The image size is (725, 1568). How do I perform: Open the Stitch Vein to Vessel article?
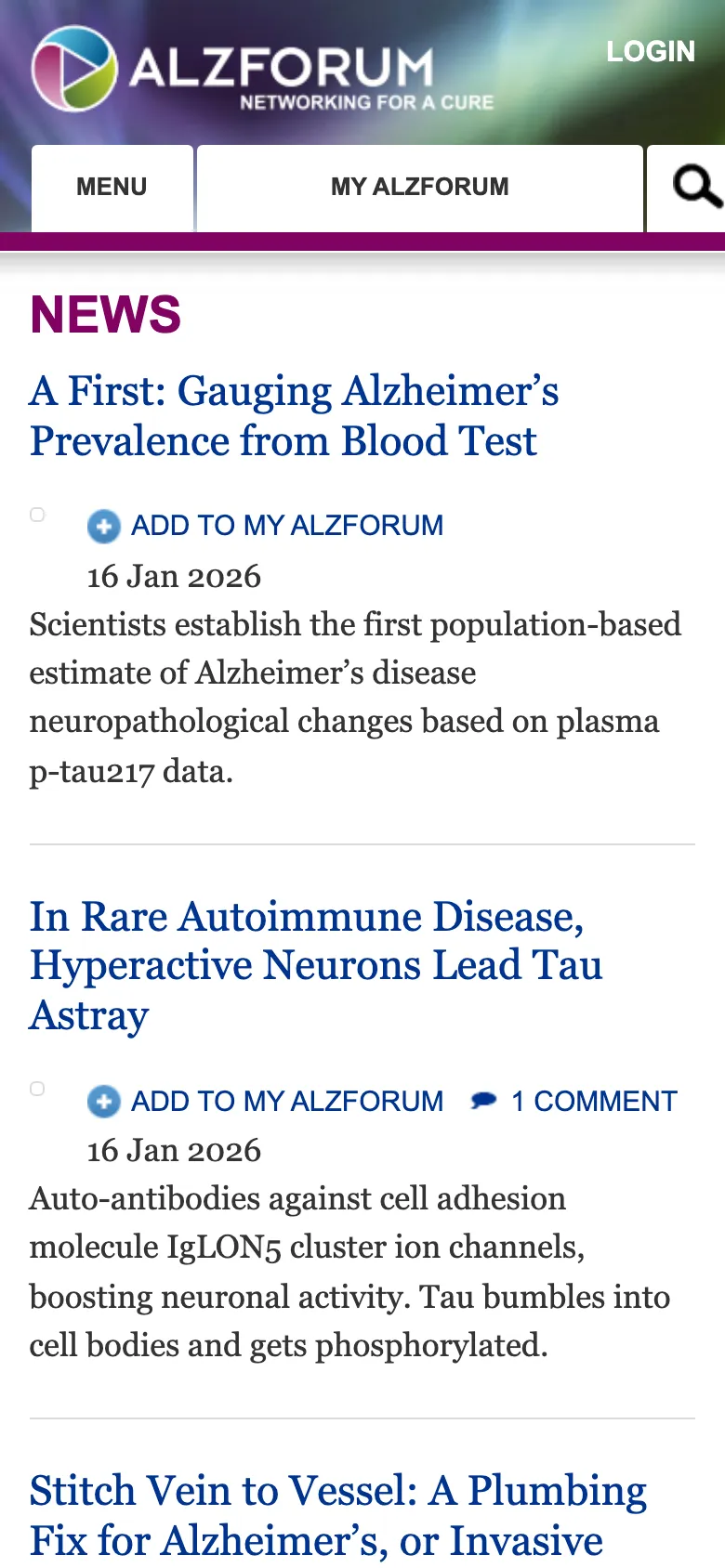point(338,1516)
